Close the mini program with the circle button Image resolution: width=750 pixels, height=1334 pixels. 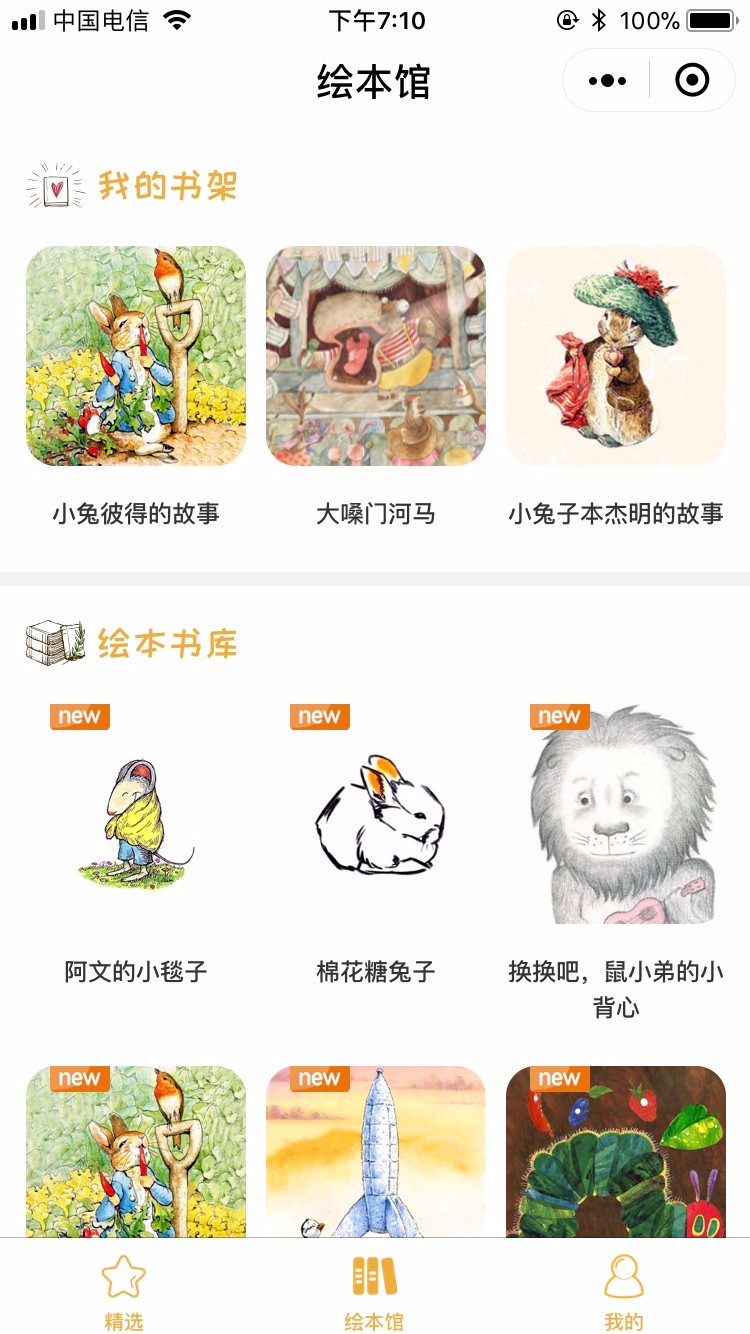692,80
